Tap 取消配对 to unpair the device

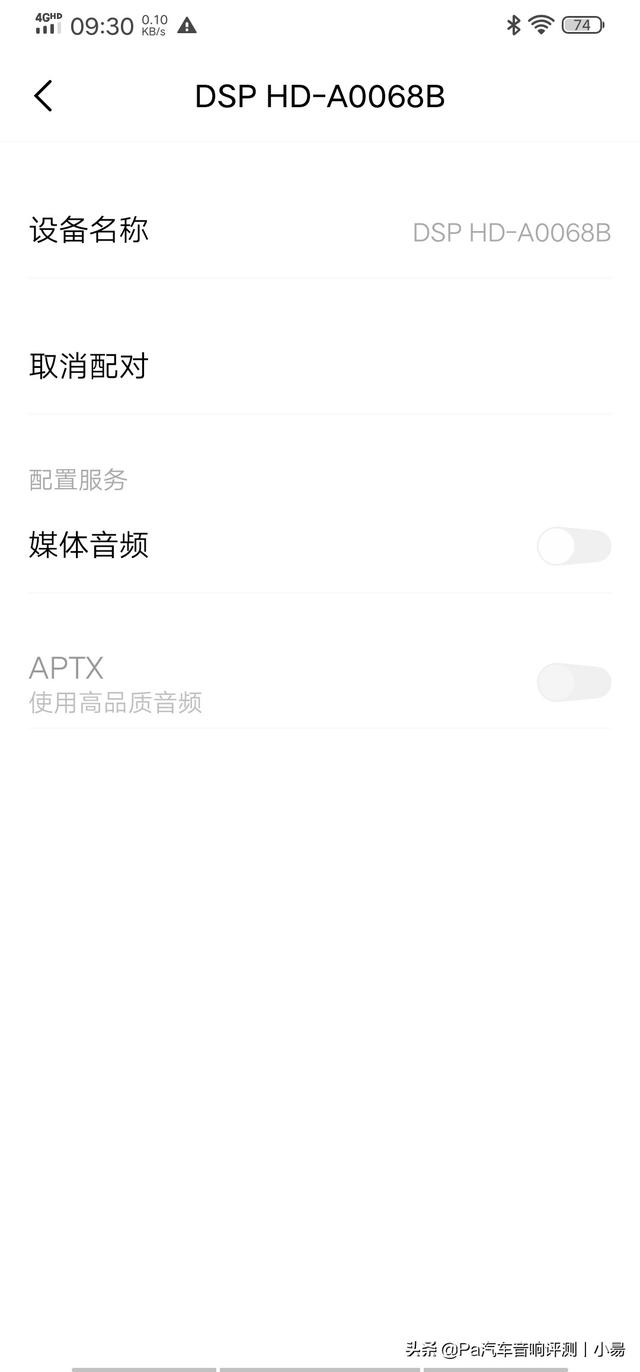pyautogui.click(x=90, y=366)
